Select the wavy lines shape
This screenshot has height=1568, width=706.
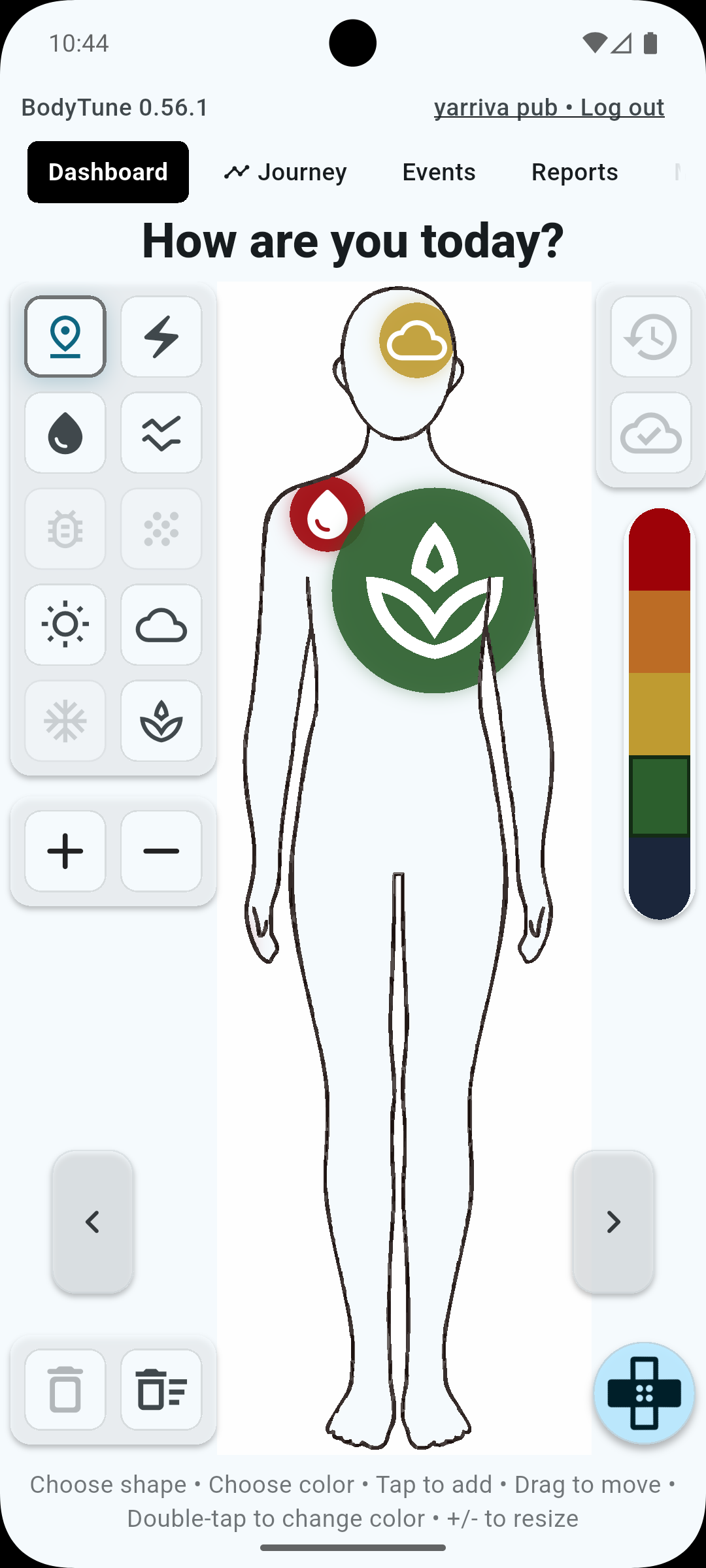point(161,433)
